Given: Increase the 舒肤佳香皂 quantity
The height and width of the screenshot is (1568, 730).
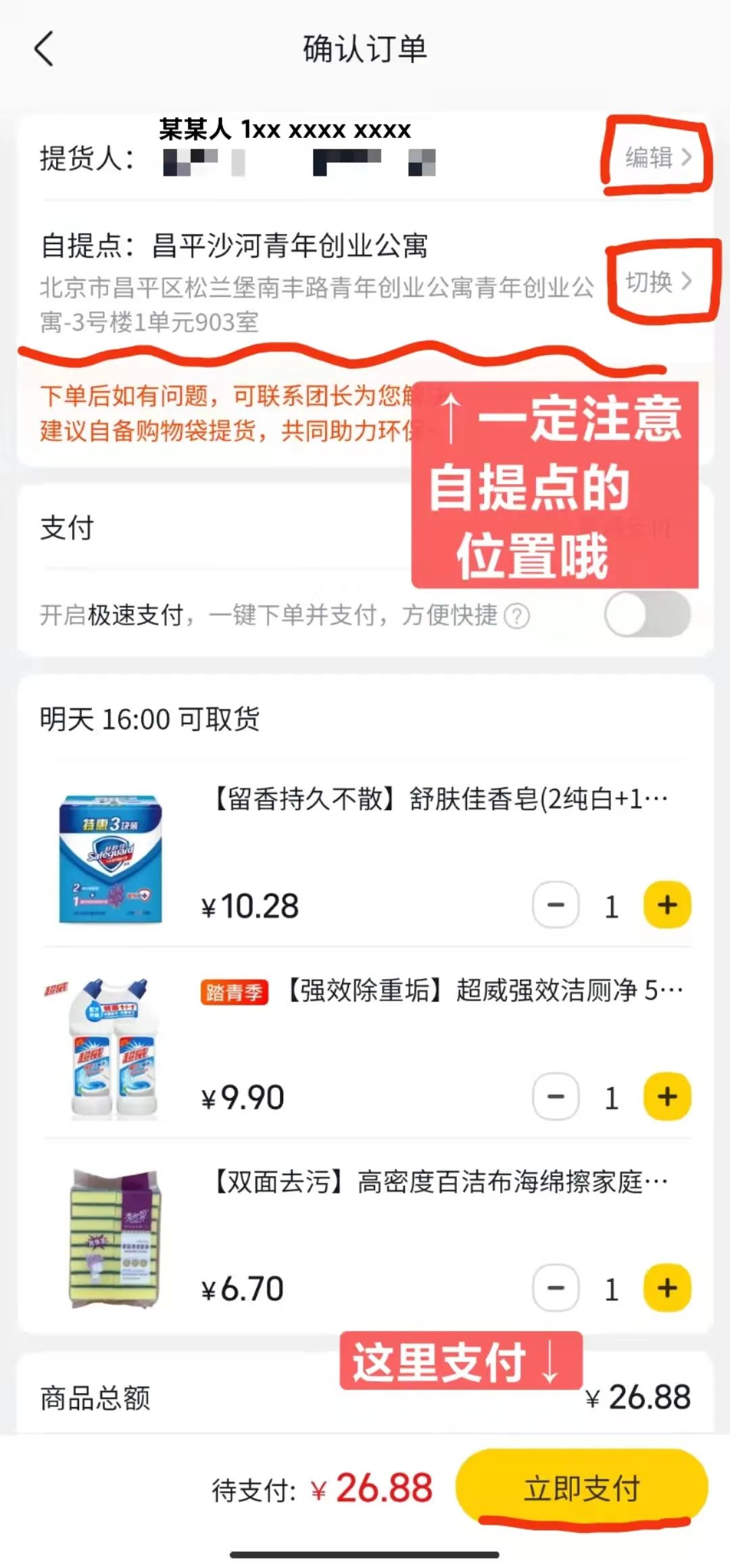Looking at the screenshot, I should [x=666, y=905].
